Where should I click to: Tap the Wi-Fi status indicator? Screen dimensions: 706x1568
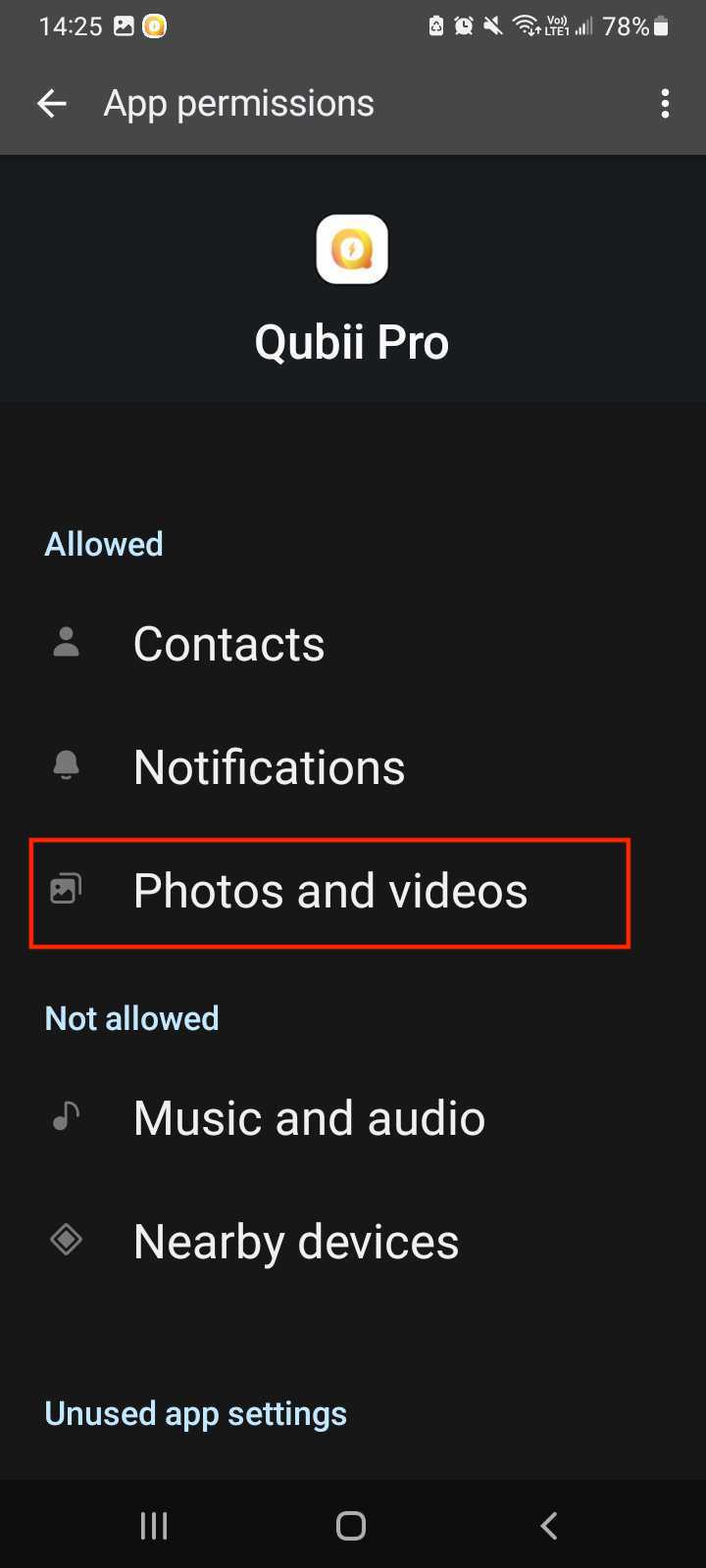(x=528, y=26)
